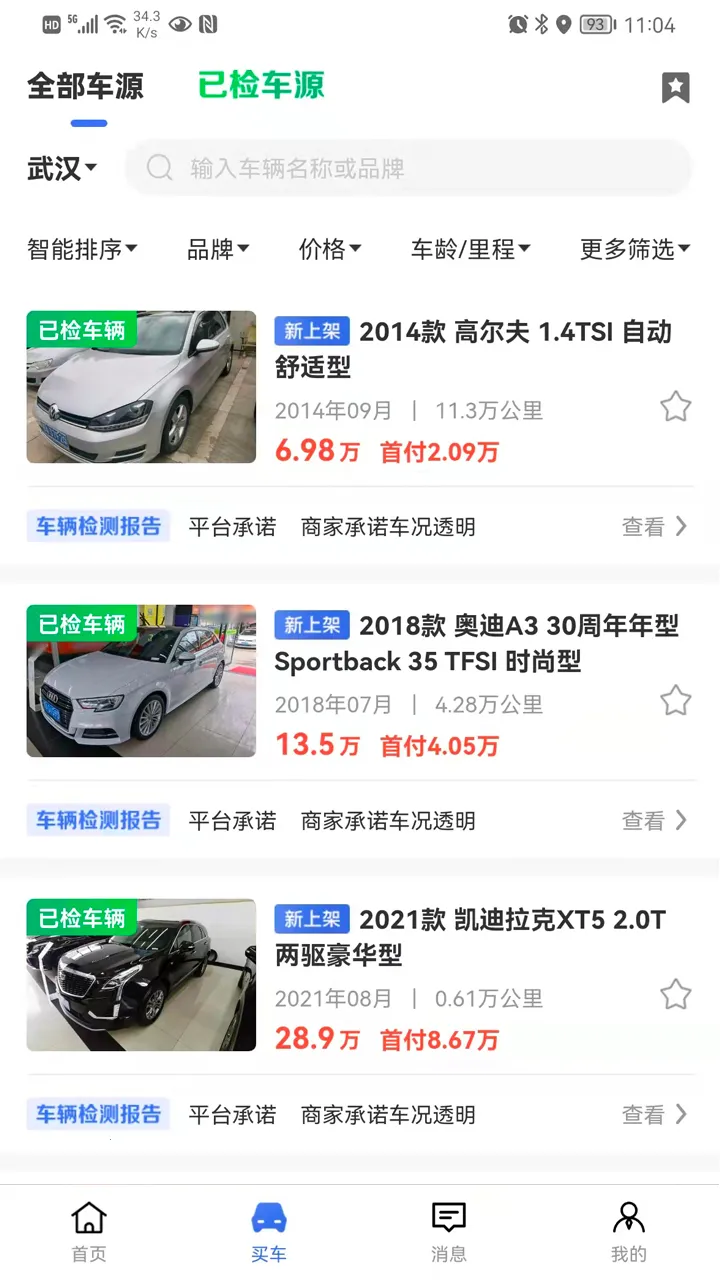Star the 奥迪A3 Sportback listing
This screenshot has width=720, height=1280.
[x=675, y=701]
